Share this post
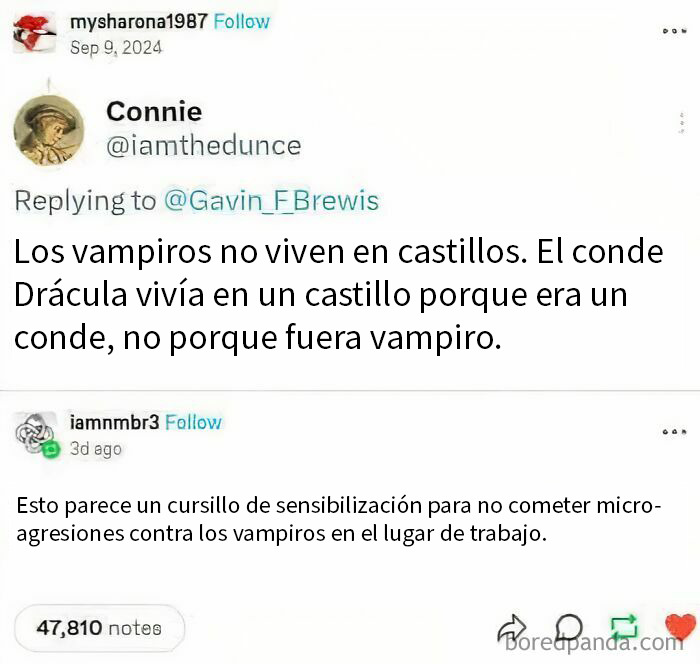The width and height of the screenshot is (700, 664). pos(511,628)
